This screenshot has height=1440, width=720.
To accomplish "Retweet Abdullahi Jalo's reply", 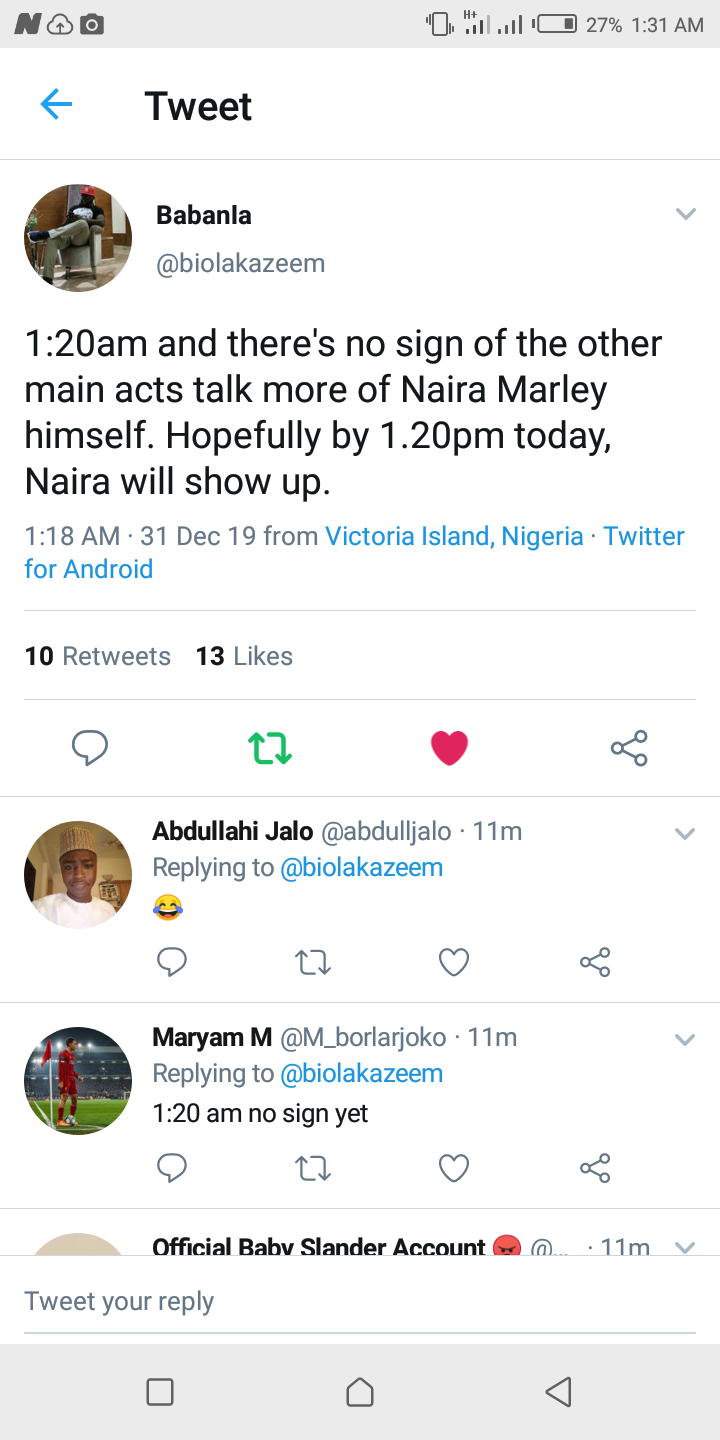I will point(313,962).
